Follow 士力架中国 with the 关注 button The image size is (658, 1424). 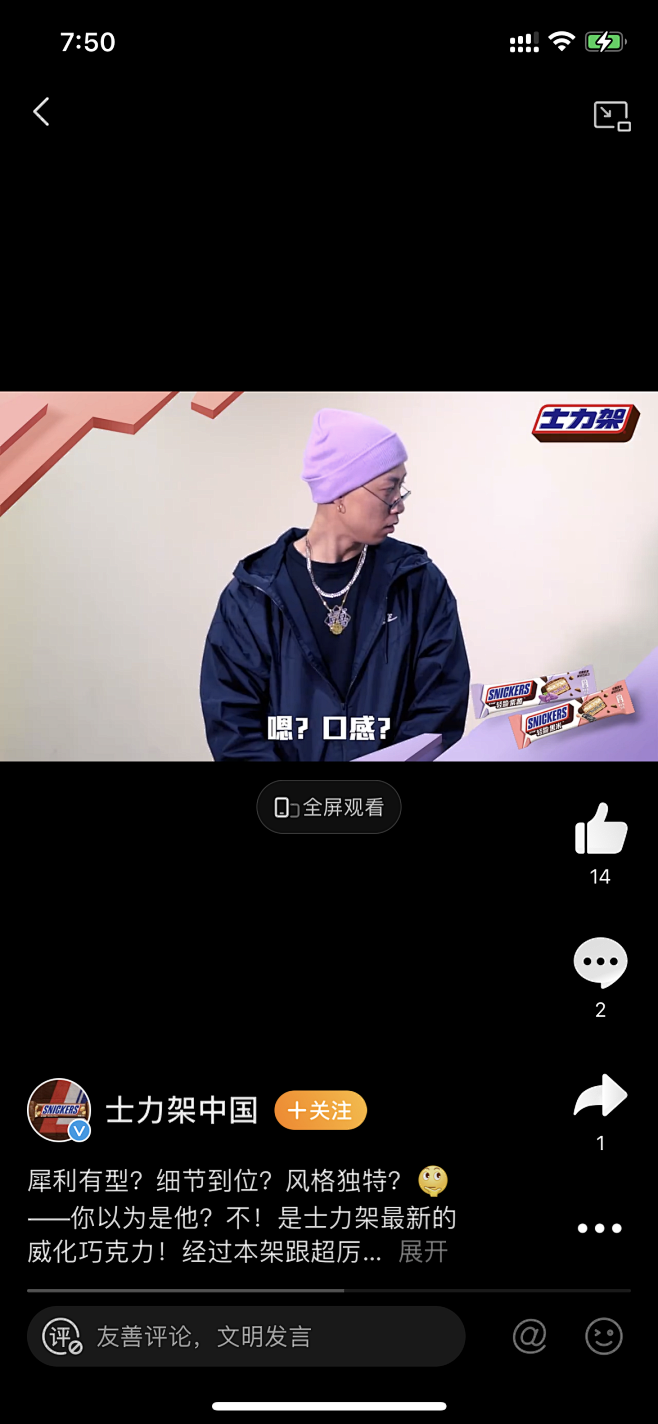[320, 1111]
